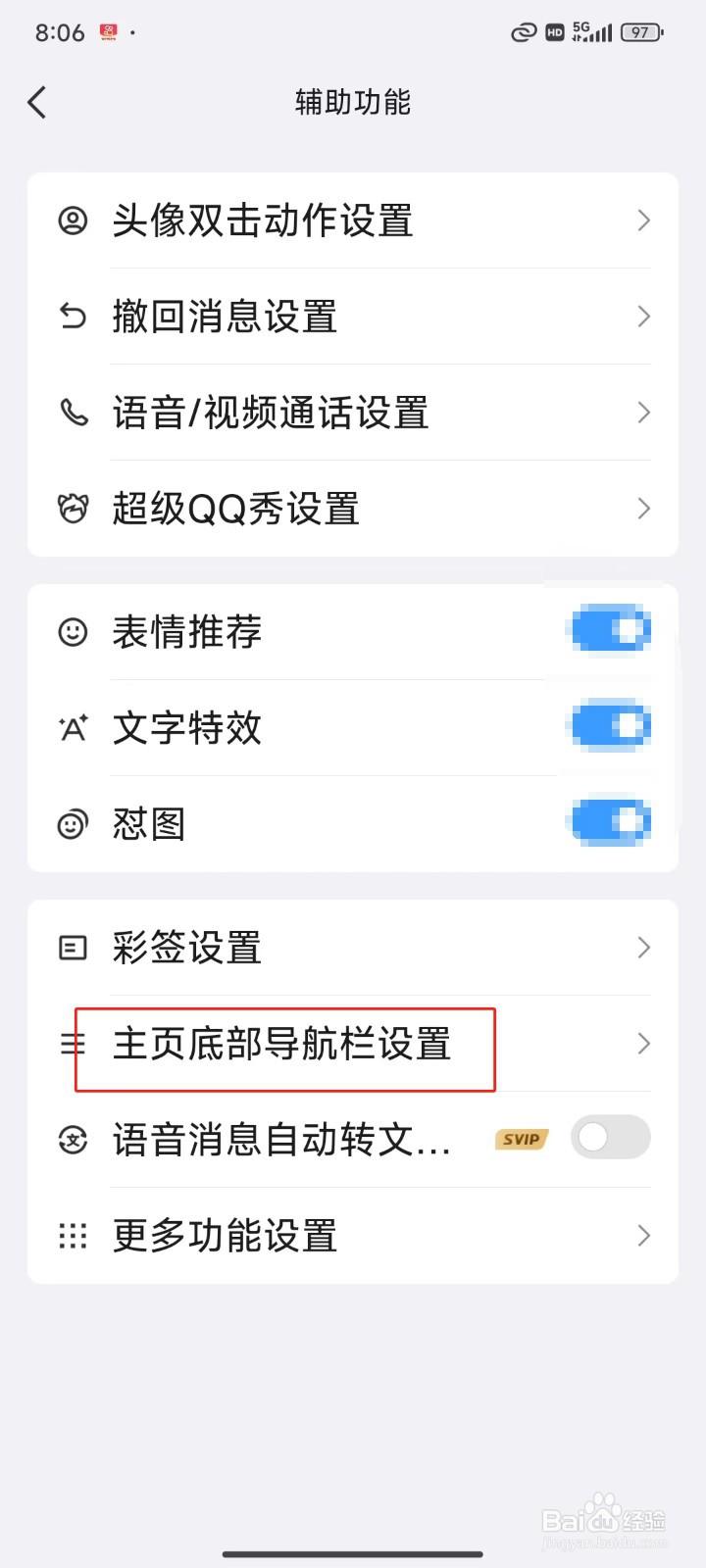Expand the 撤回消息设置 options via its chevron
The width and height of the screenshot is (706, 1568).
pos(643,316)
